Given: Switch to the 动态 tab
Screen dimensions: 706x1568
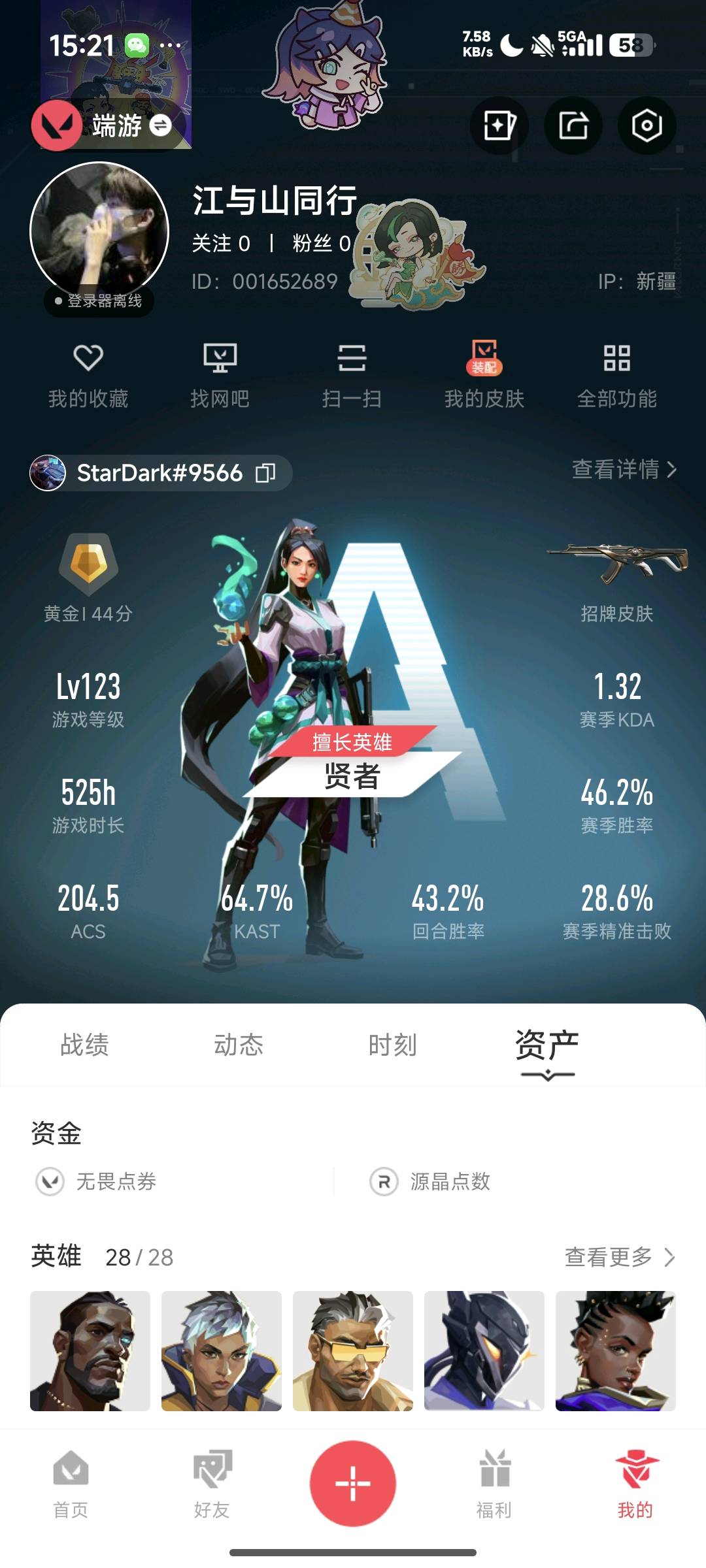Looking at the screenshot, I should [239, 1045].
